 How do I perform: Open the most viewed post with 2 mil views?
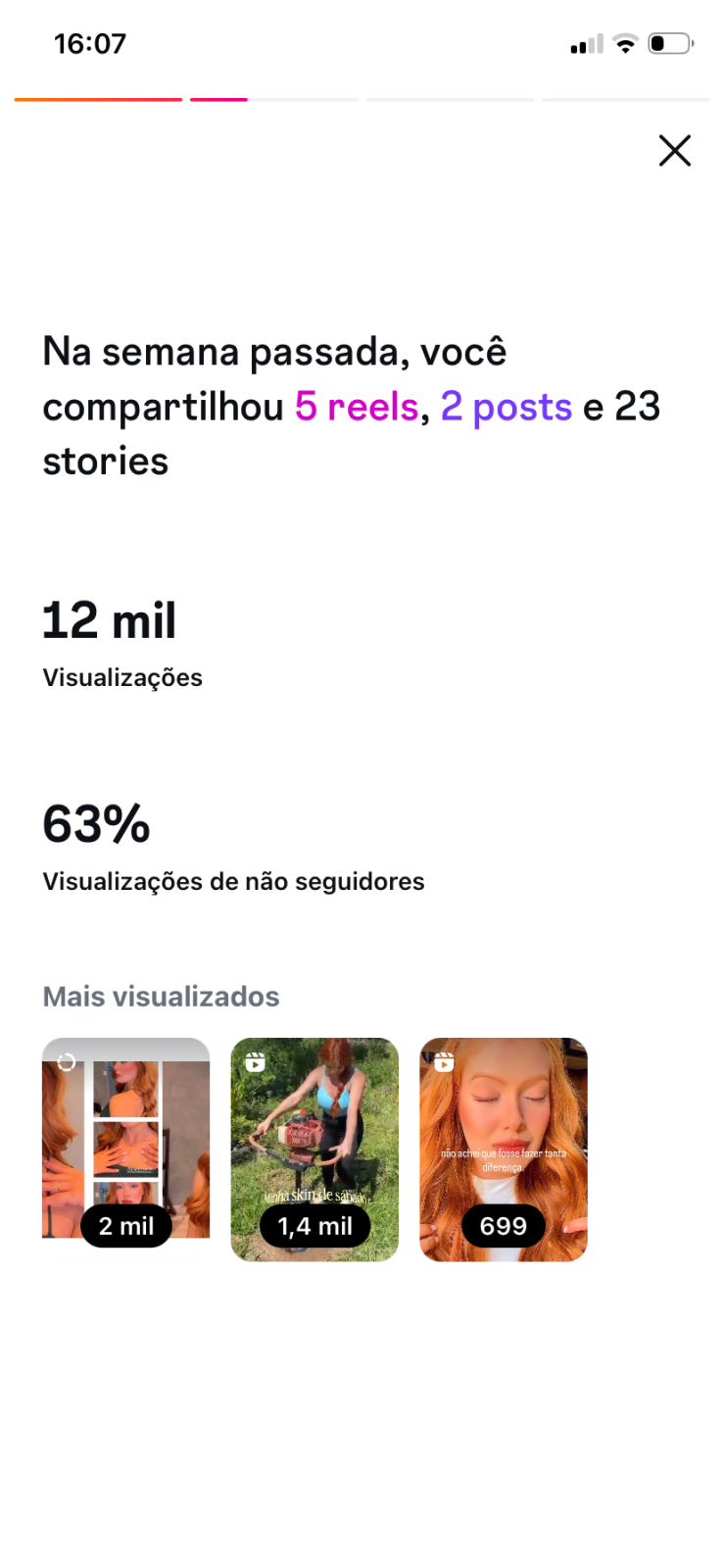125,1149
